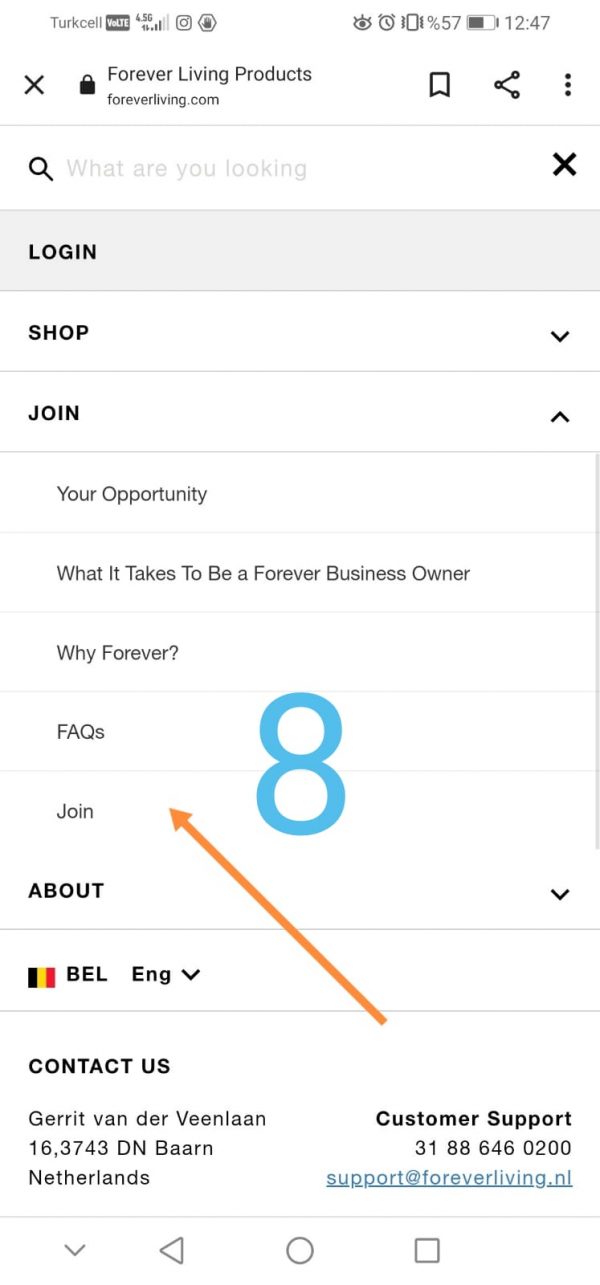This screenshot has height=1285, width=600.
Task: Select the Join submenu item
Action: tap(75, 811)
